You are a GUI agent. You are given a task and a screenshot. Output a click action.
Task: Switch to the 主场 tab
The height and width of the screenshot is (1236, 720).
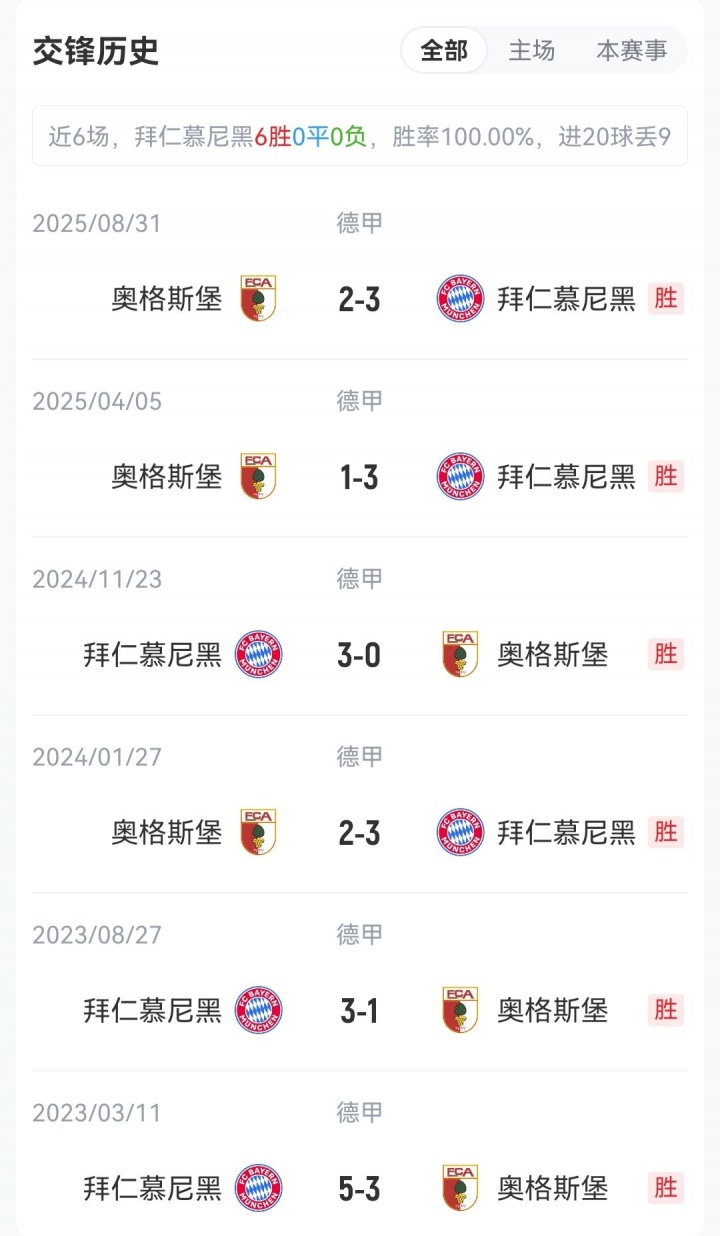(531, 51)
